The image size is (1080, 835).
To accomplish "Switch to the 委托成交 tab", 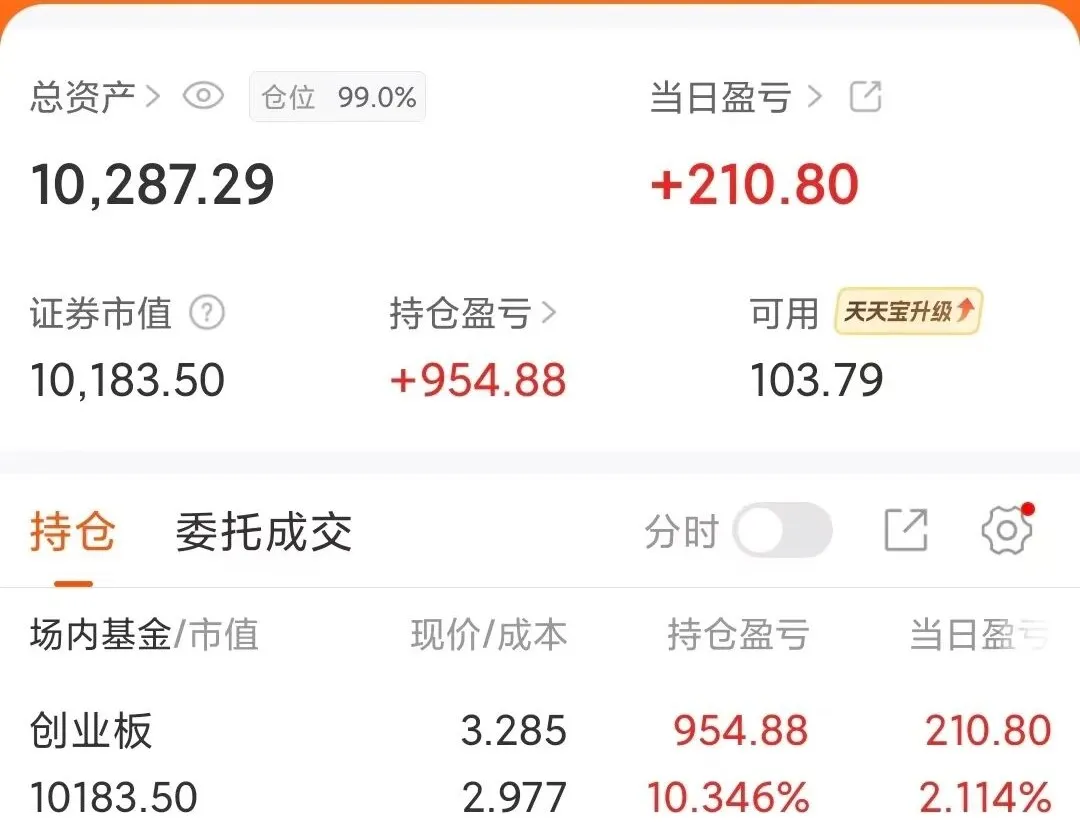I will 264,532.
